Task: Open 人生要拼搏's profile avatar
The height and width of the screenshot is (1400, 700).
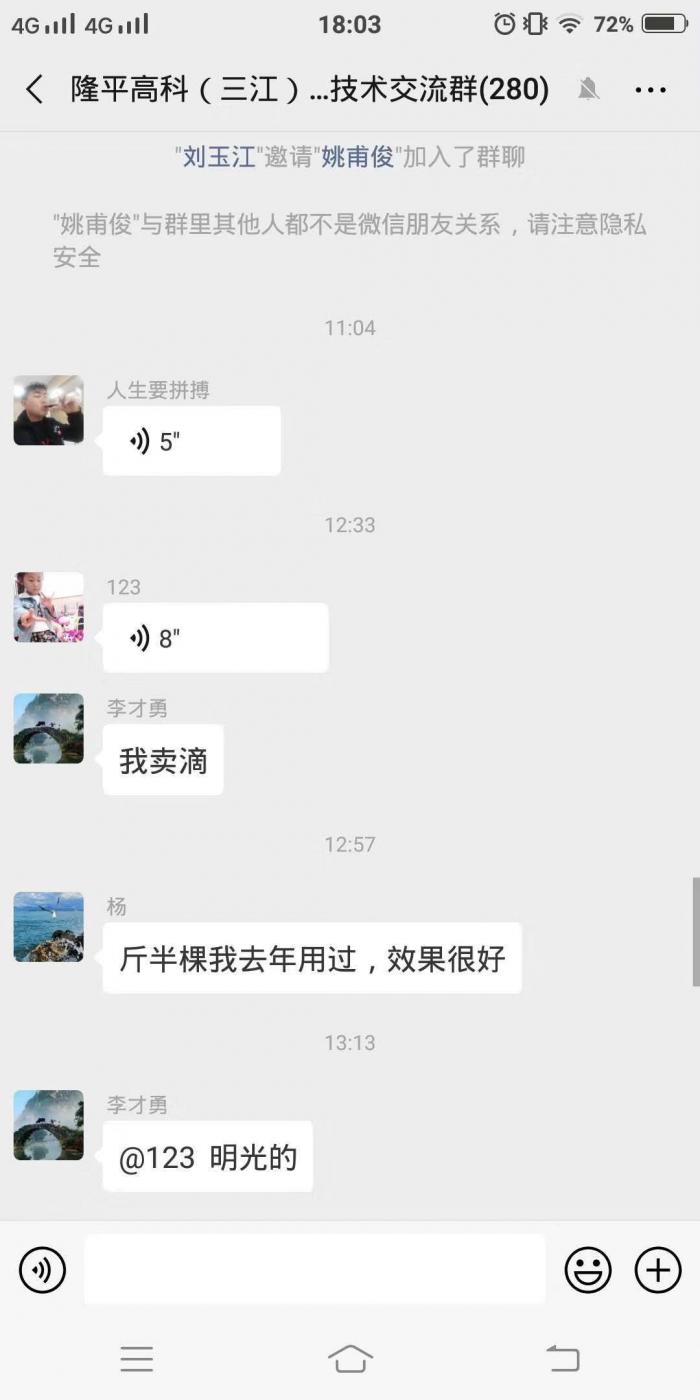Action: point(48,410)
